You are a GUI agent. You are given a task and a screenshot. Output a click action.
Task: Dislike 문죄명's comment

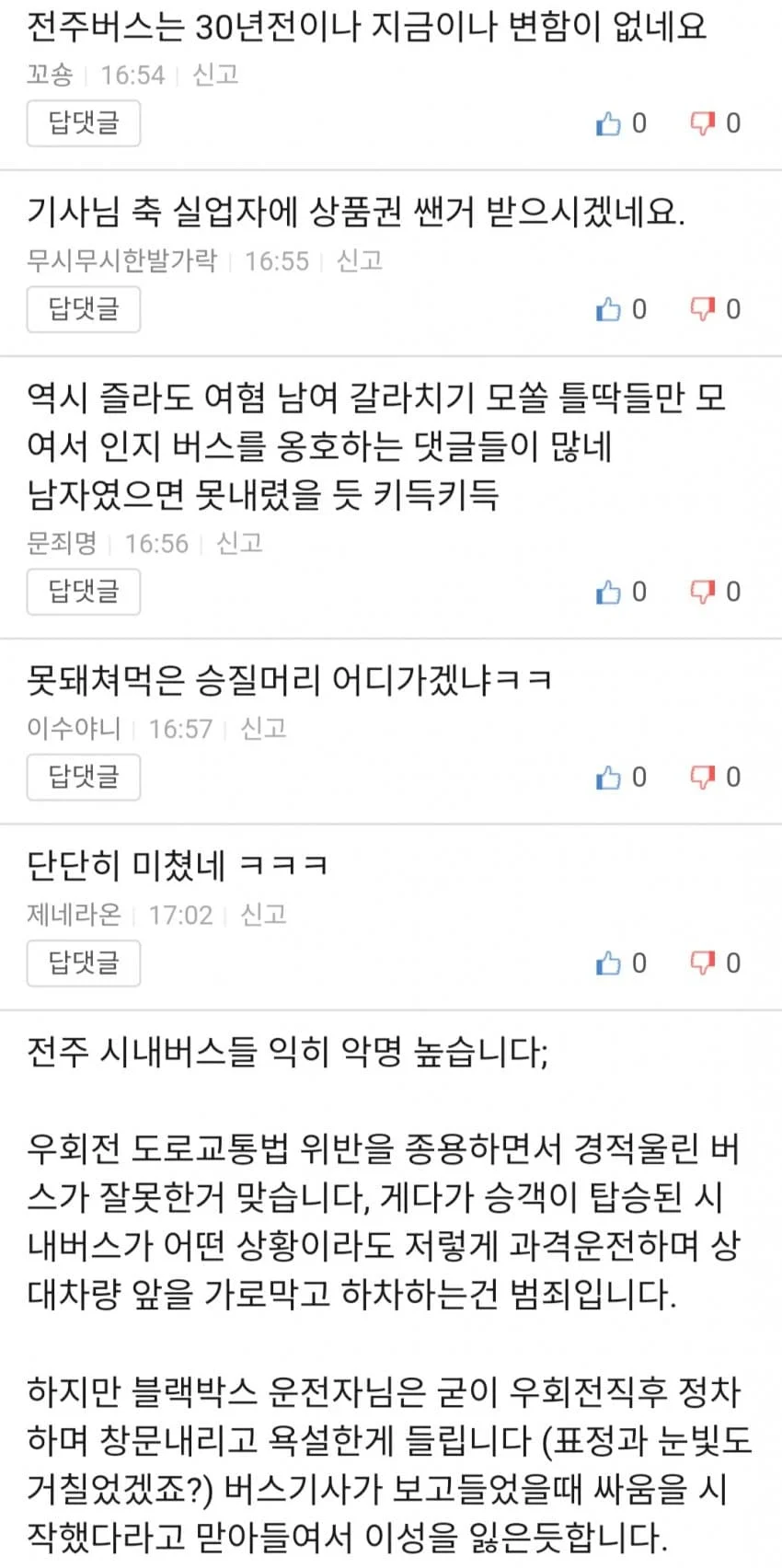point(703,592)
